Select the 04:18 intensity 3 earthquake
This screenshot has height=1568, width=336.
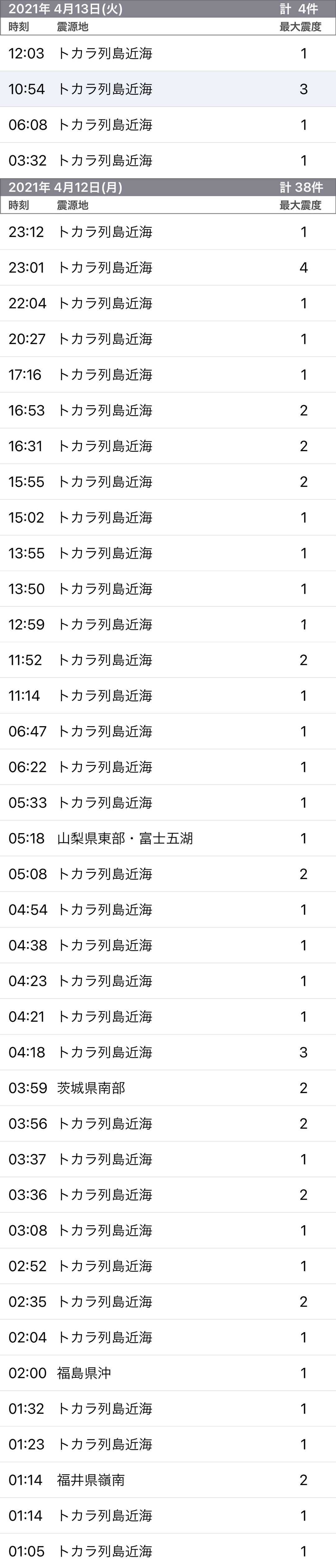[168, 1052]
